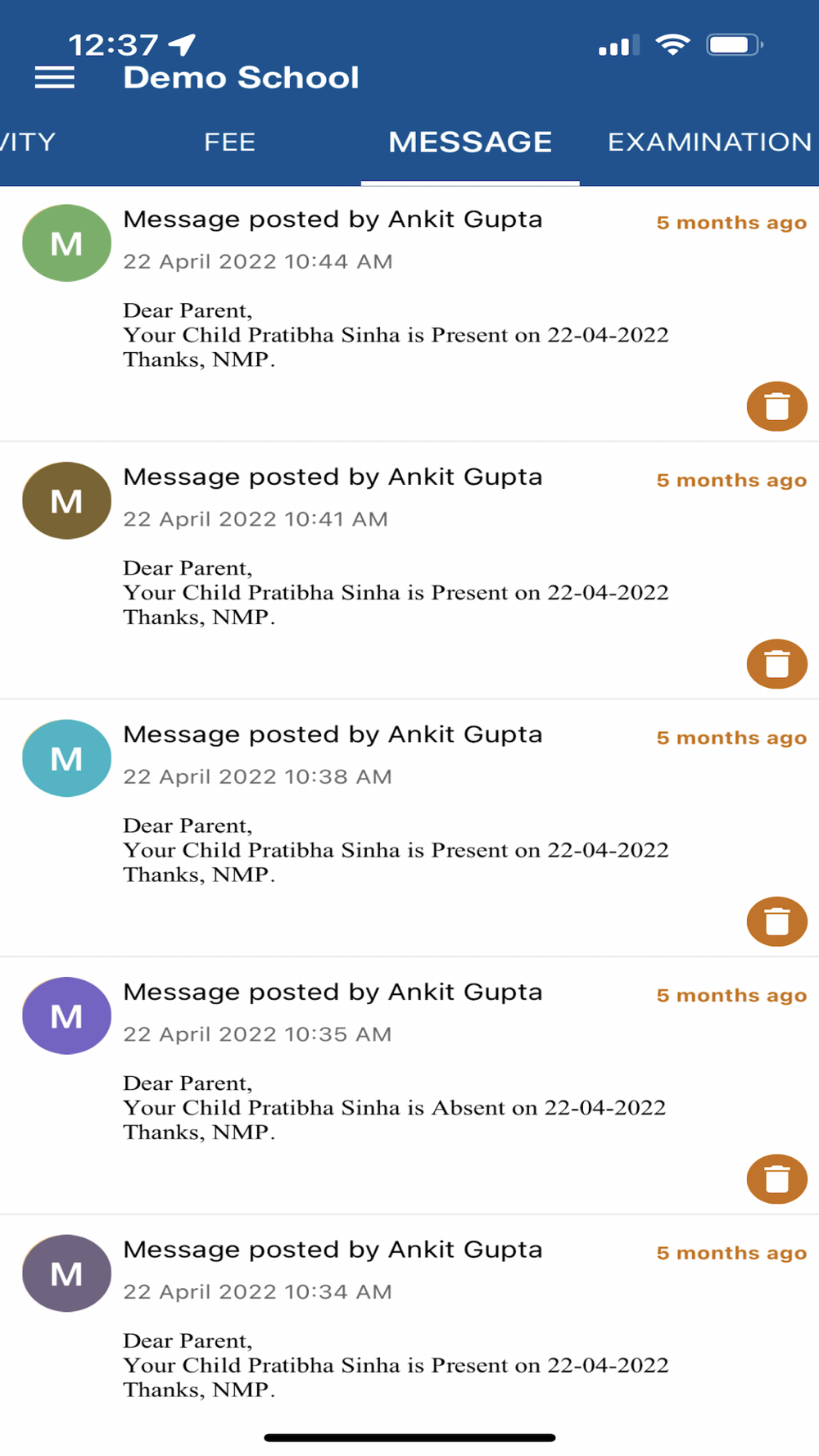Delete the 10:38 AM message
The height and width of the screenshot is (1456, 819).
777,921
